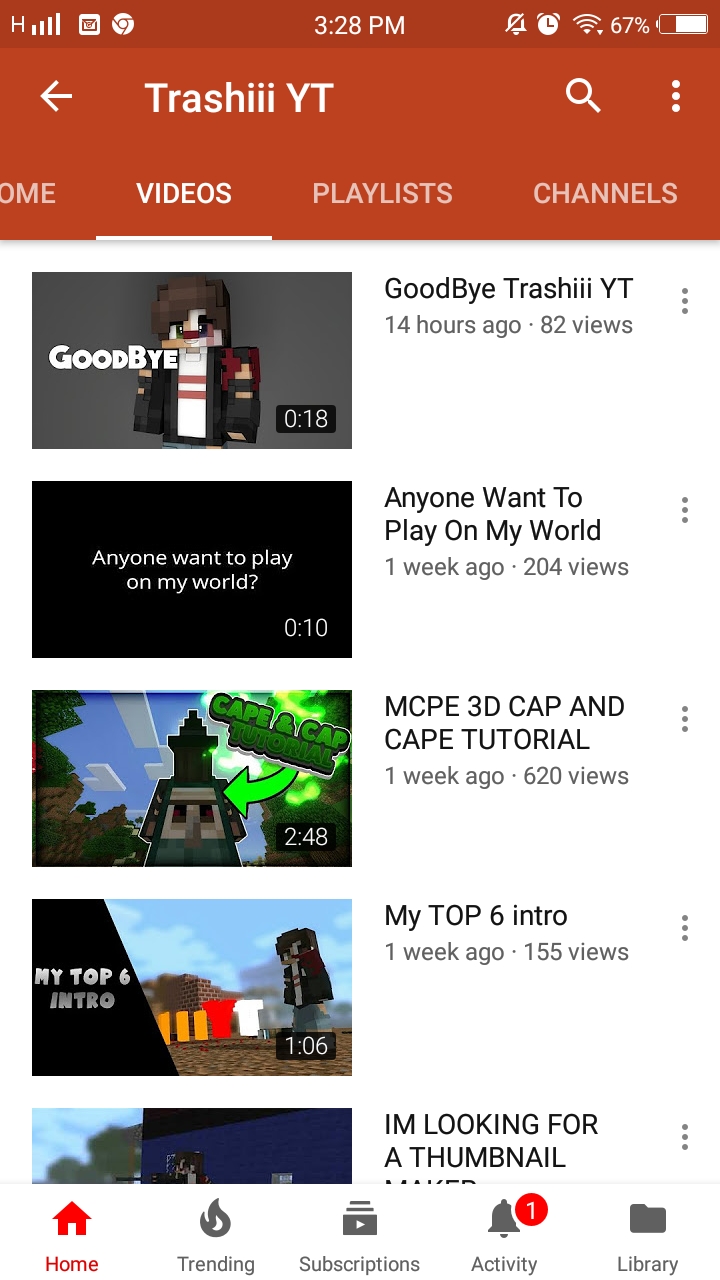Open options for MCPE 3D Cap tutorial
Viewport: 720px width, 1280px height.
click(x=685, y=719)
